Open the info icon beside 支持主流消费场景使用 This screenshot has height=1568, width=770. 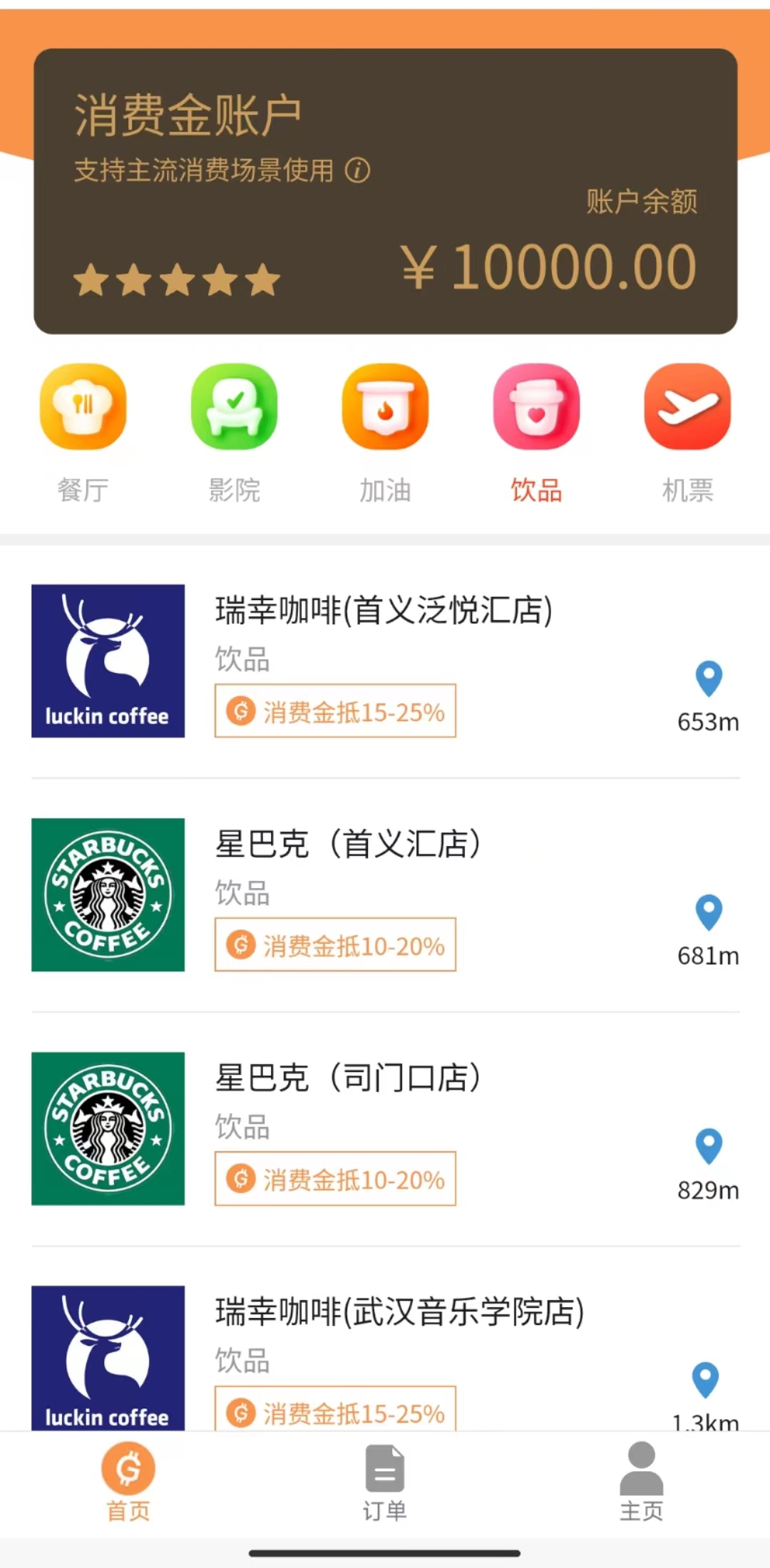click(x=358, y=170)
